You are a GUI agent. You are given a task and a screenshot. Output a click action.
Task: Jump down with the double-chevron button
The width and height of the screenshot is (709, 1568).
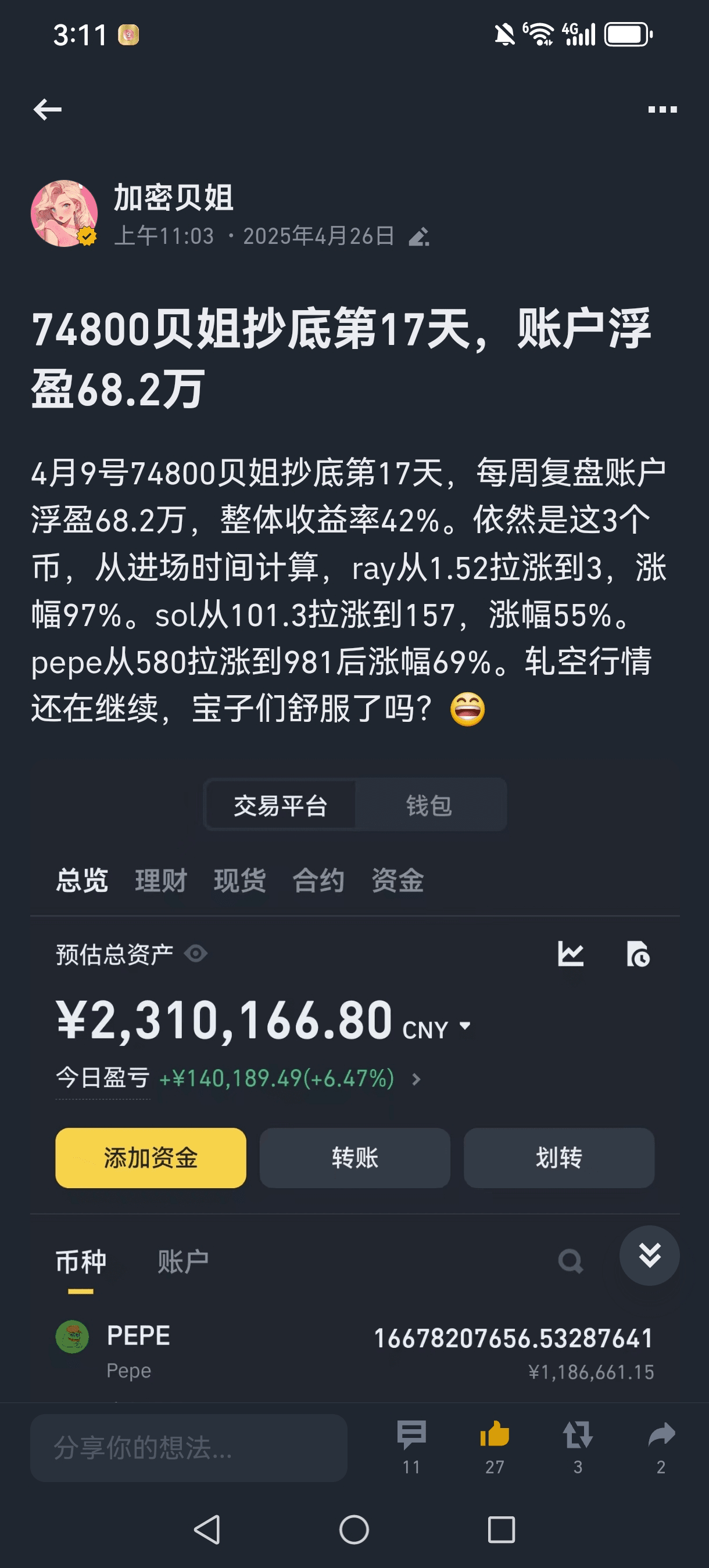tap(649, 1255)
